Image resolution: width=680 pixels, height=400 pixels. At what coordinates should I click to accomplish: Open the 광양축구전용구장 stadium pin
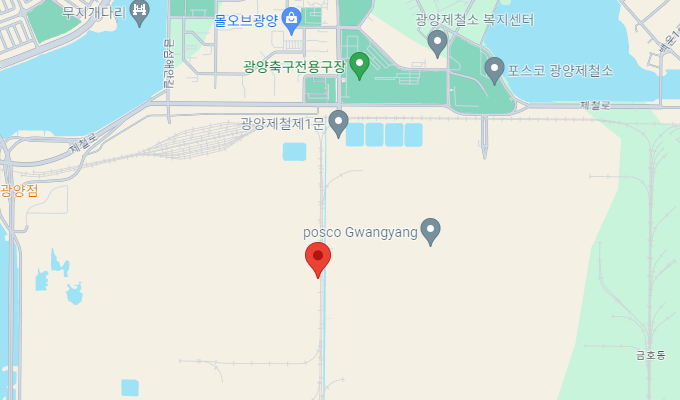click(359, 65)
